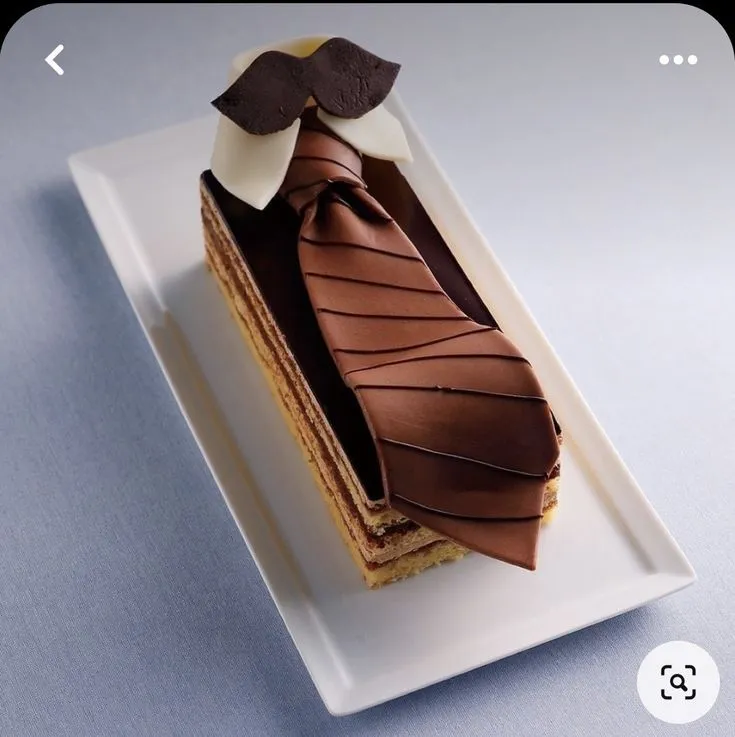Start a visual search on this image

coord(677,682)
